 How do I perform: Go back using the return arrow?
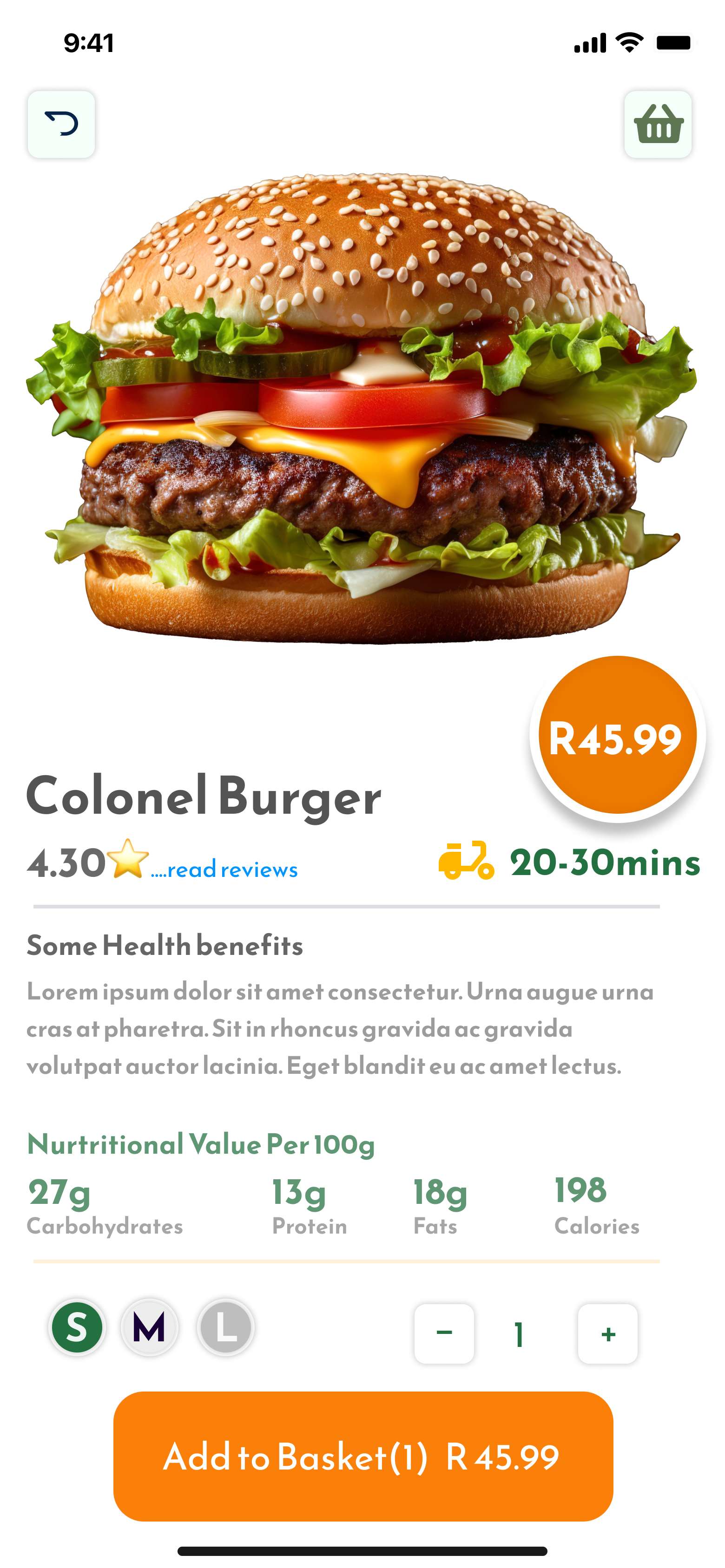61,124
